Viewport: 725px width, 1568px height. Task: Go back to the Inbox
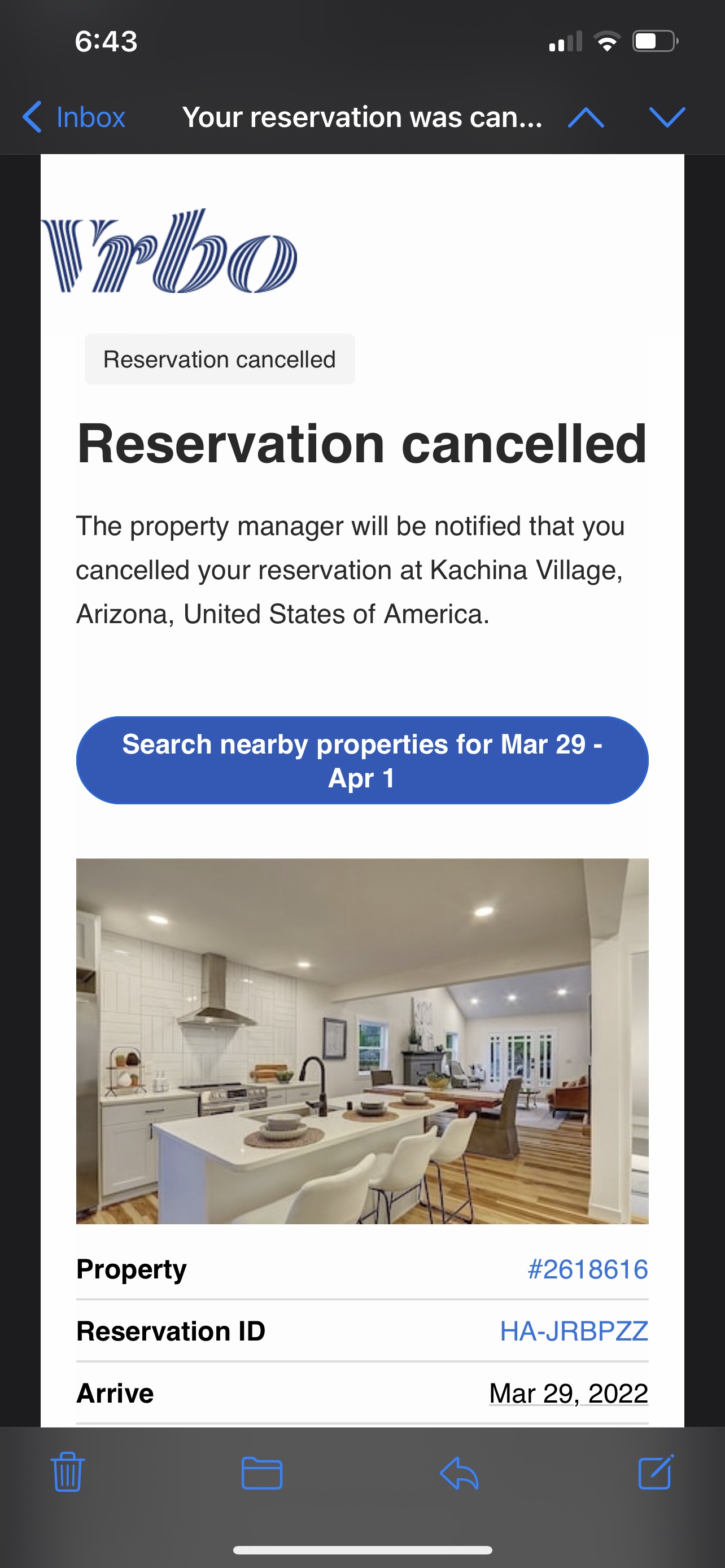[73, 117]
